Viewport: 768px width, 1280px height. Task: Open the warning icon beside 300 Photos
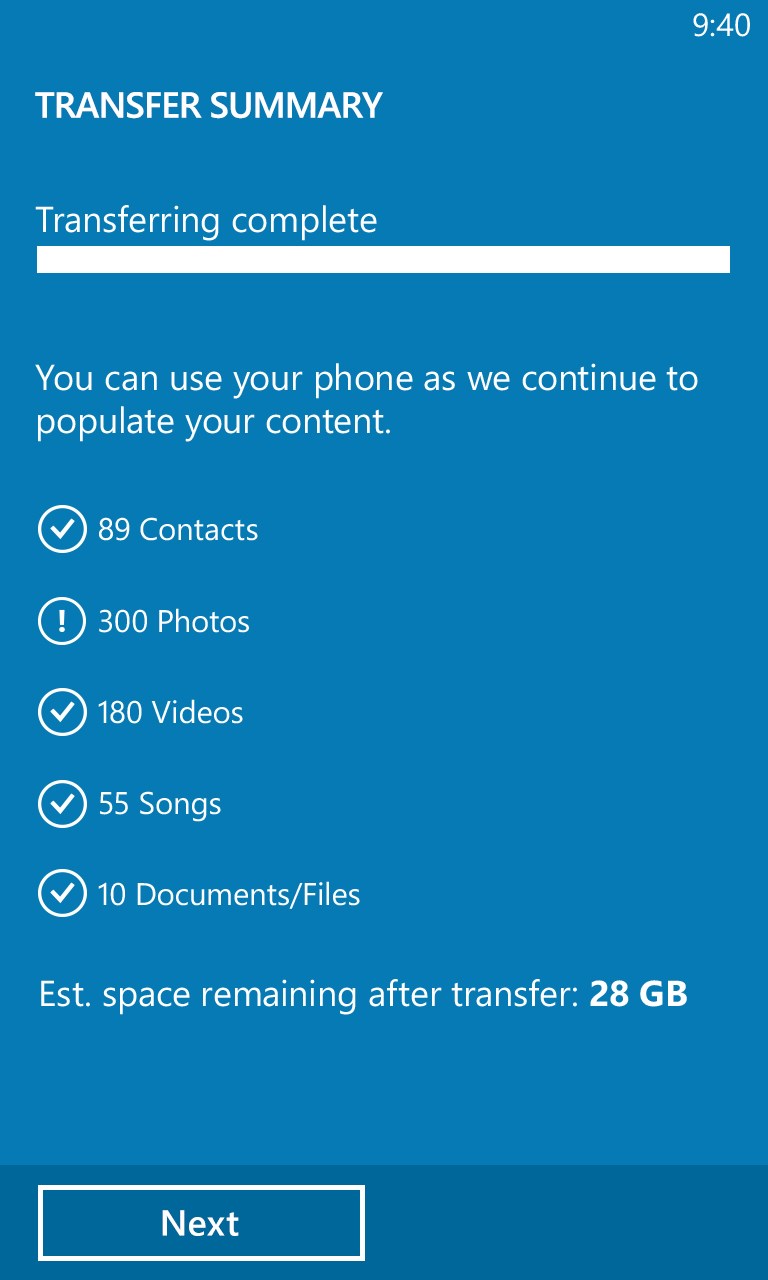click(x=62, y=621)
